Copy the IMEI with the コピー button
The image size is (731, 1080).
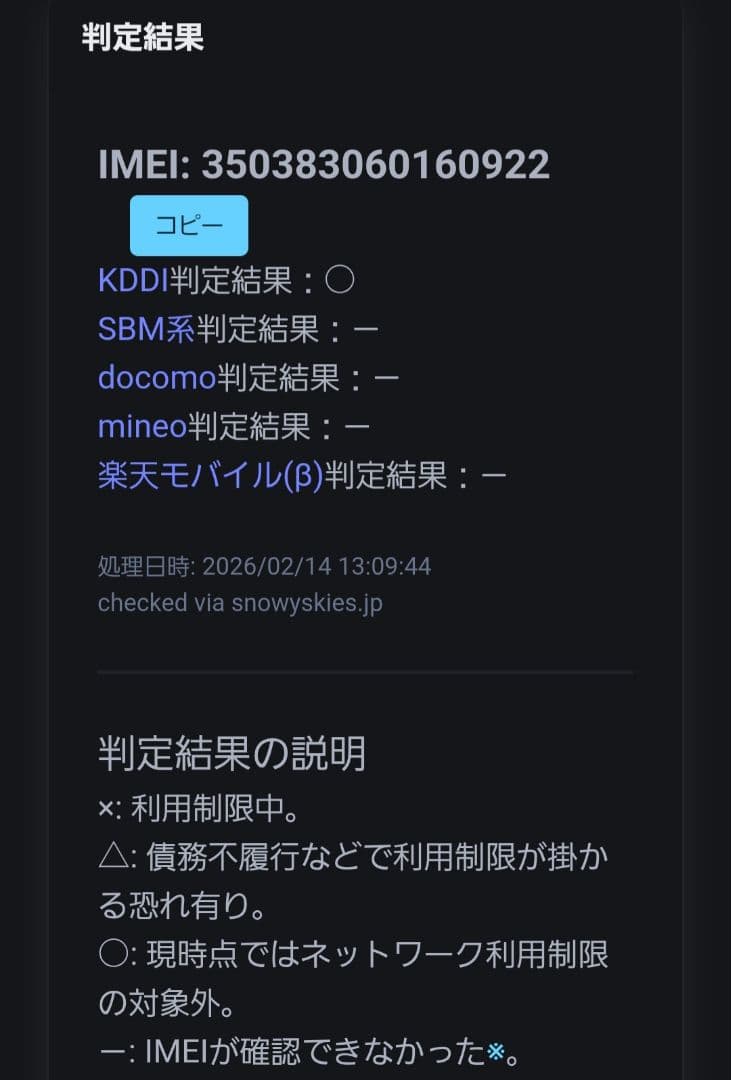pyautogui.click(x=189, y=225)
